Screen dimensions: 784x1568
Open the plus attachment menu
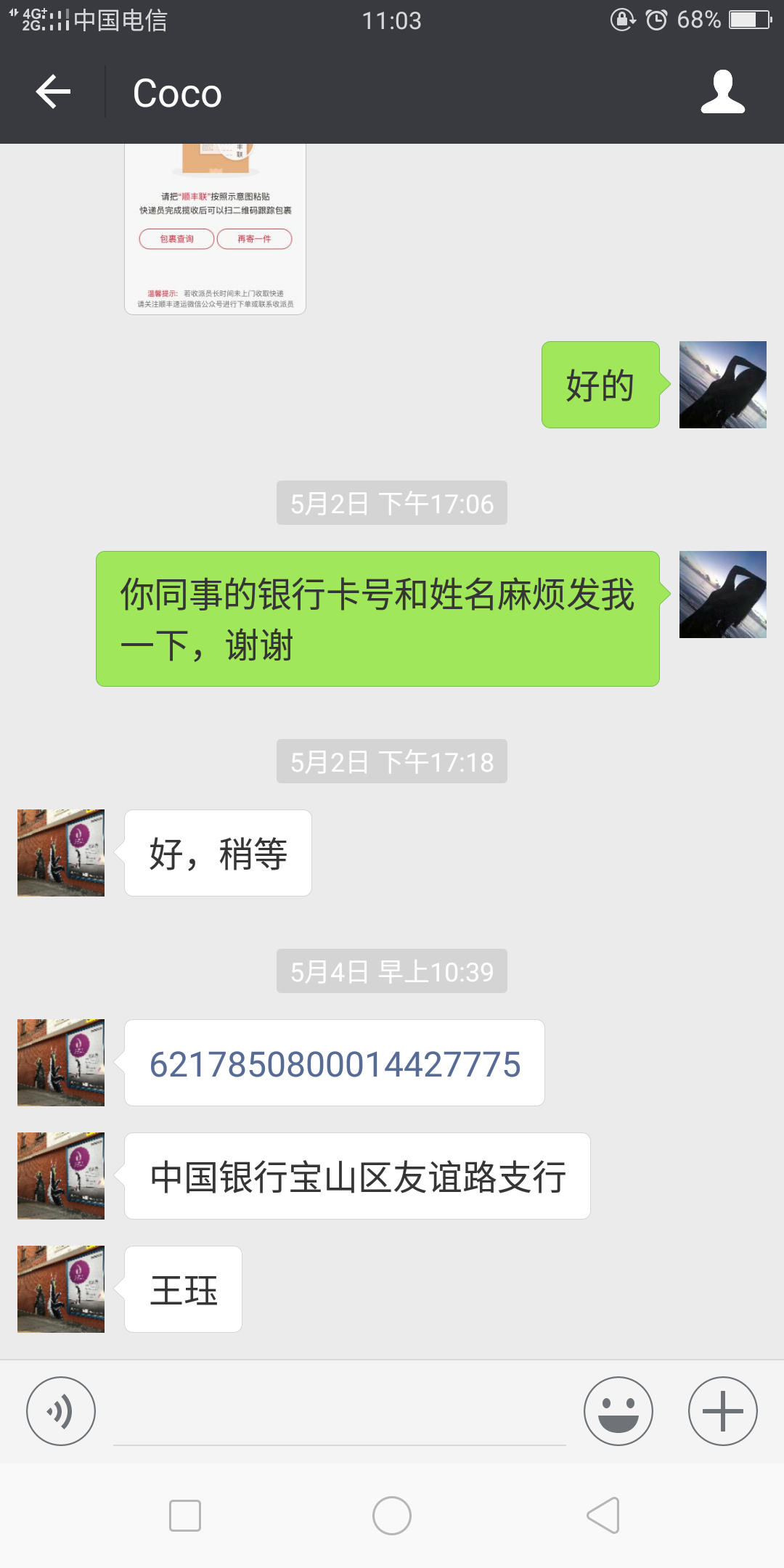pyautogui.click(x=722, y=1411)
